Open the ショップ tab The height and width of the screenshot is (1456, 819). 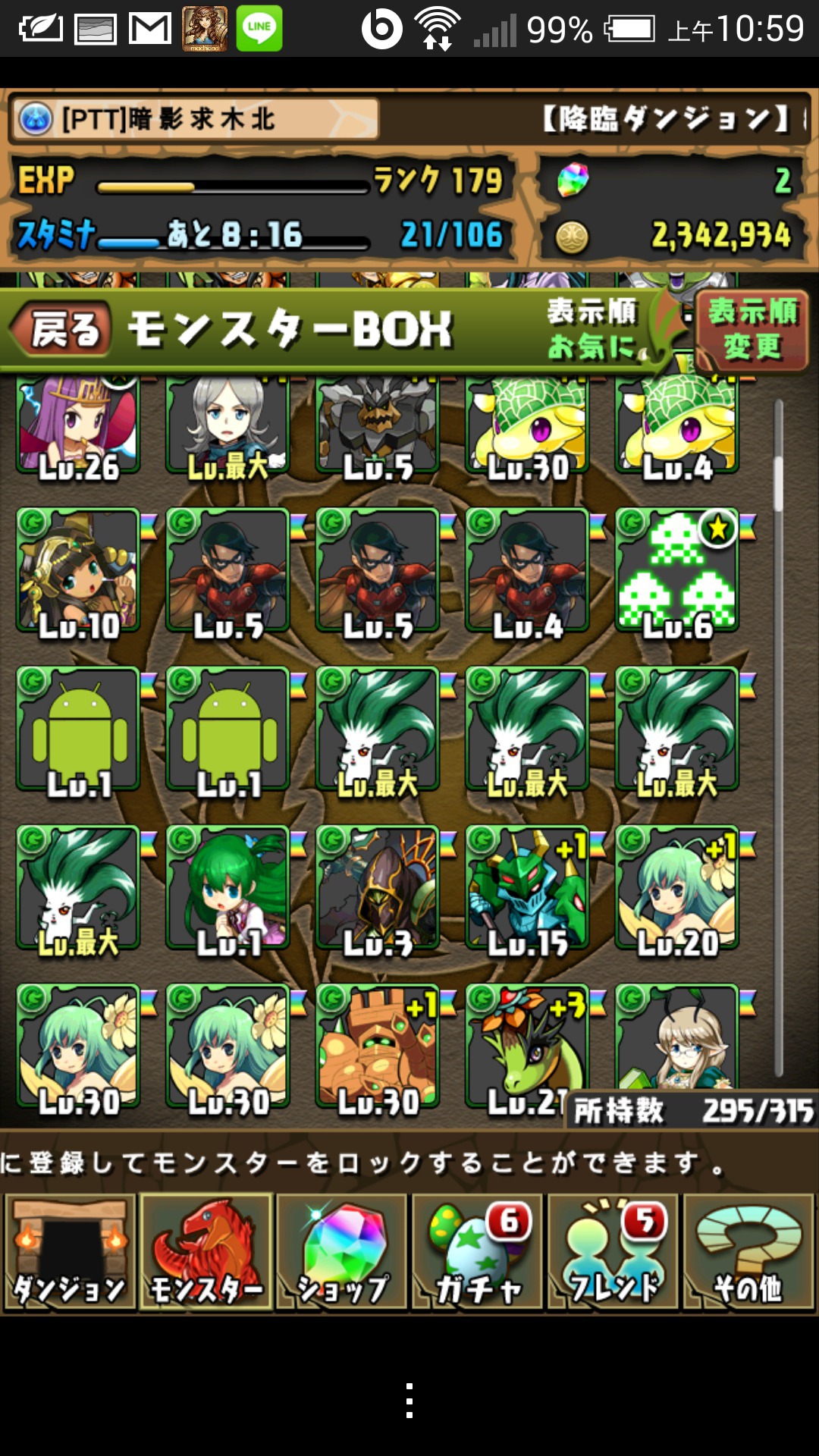(341, 1253)
